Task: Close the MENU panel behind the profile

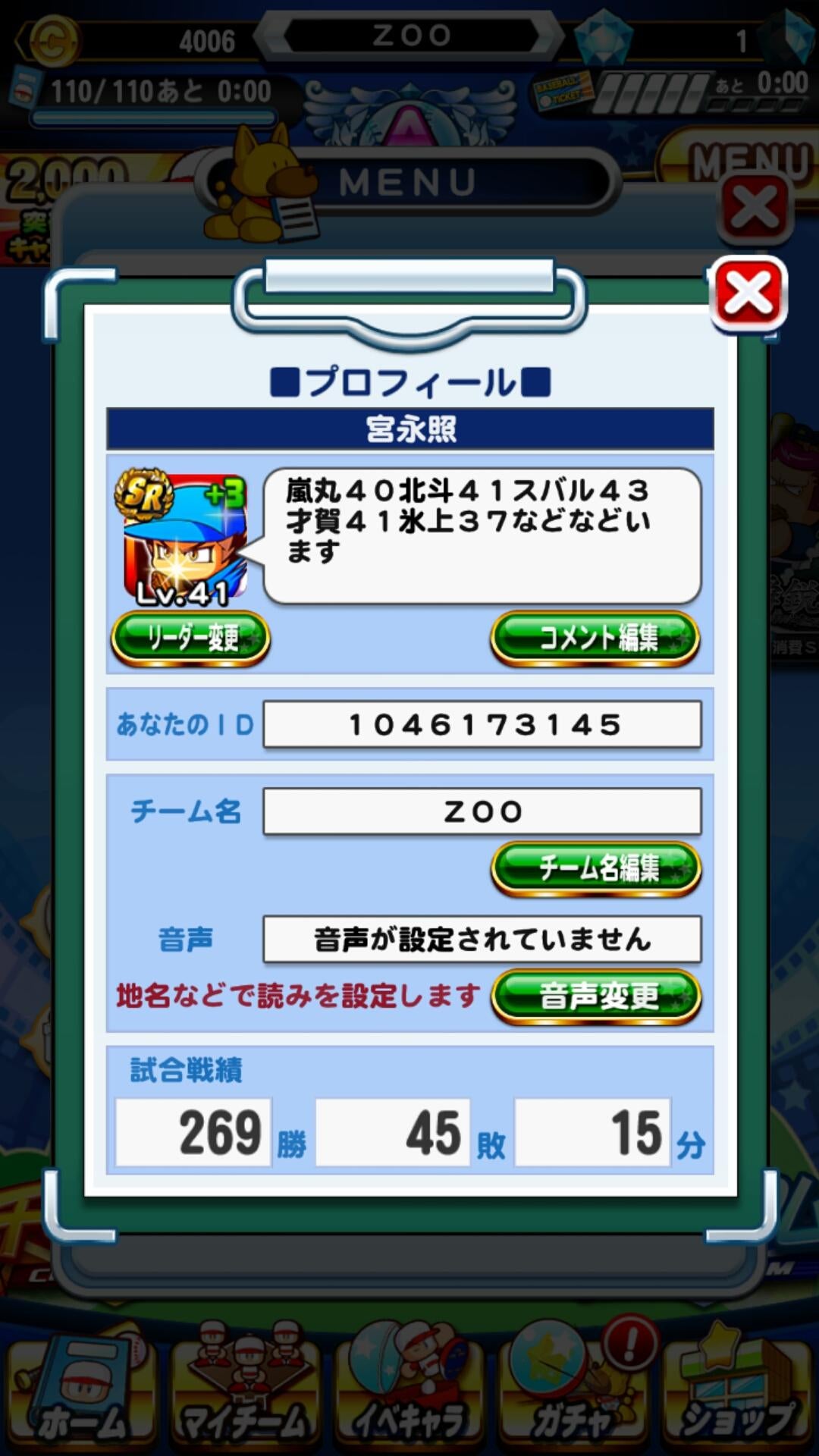Action: (x=754, y=206)
